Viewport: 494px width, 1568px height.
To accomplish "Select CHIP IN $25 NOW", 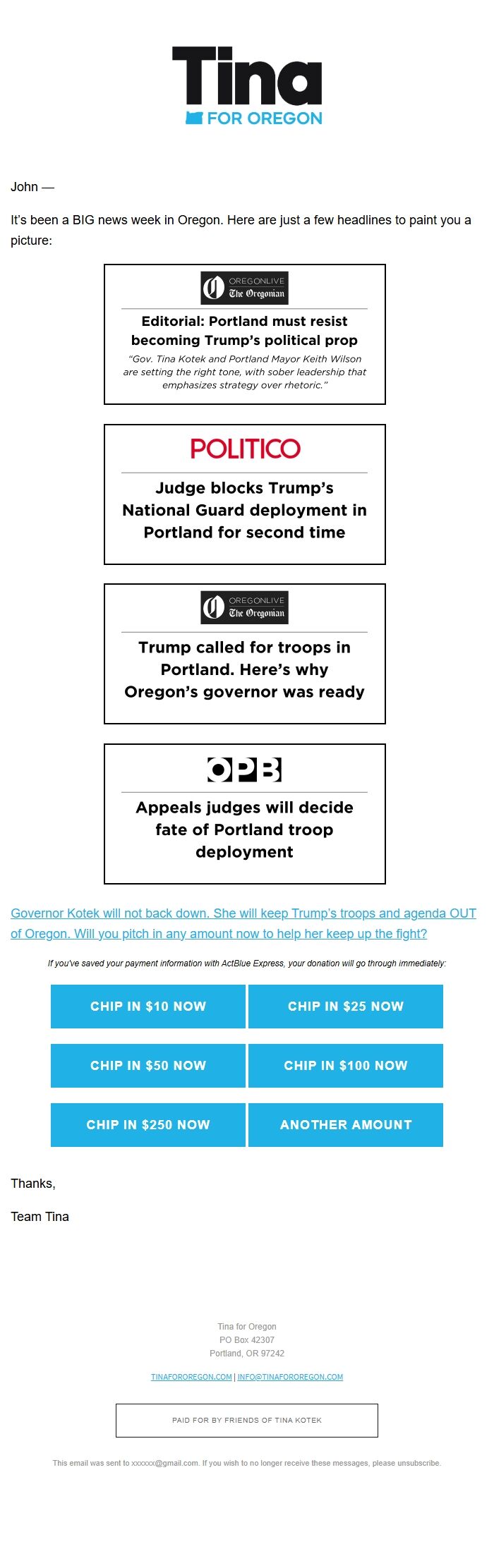I will pos(346,1007).
